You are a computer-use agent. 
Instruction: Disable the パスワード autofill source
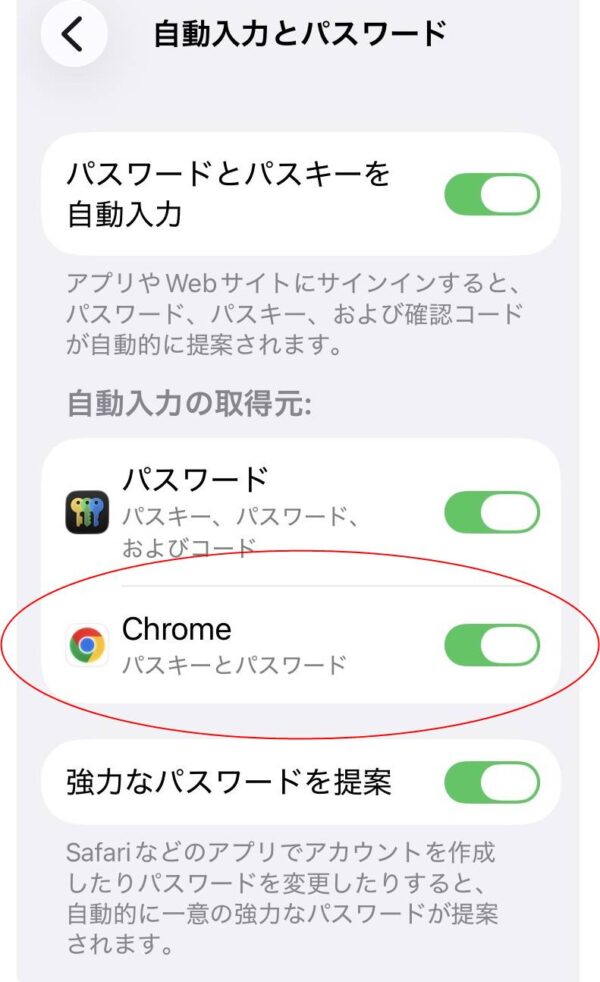491,513
